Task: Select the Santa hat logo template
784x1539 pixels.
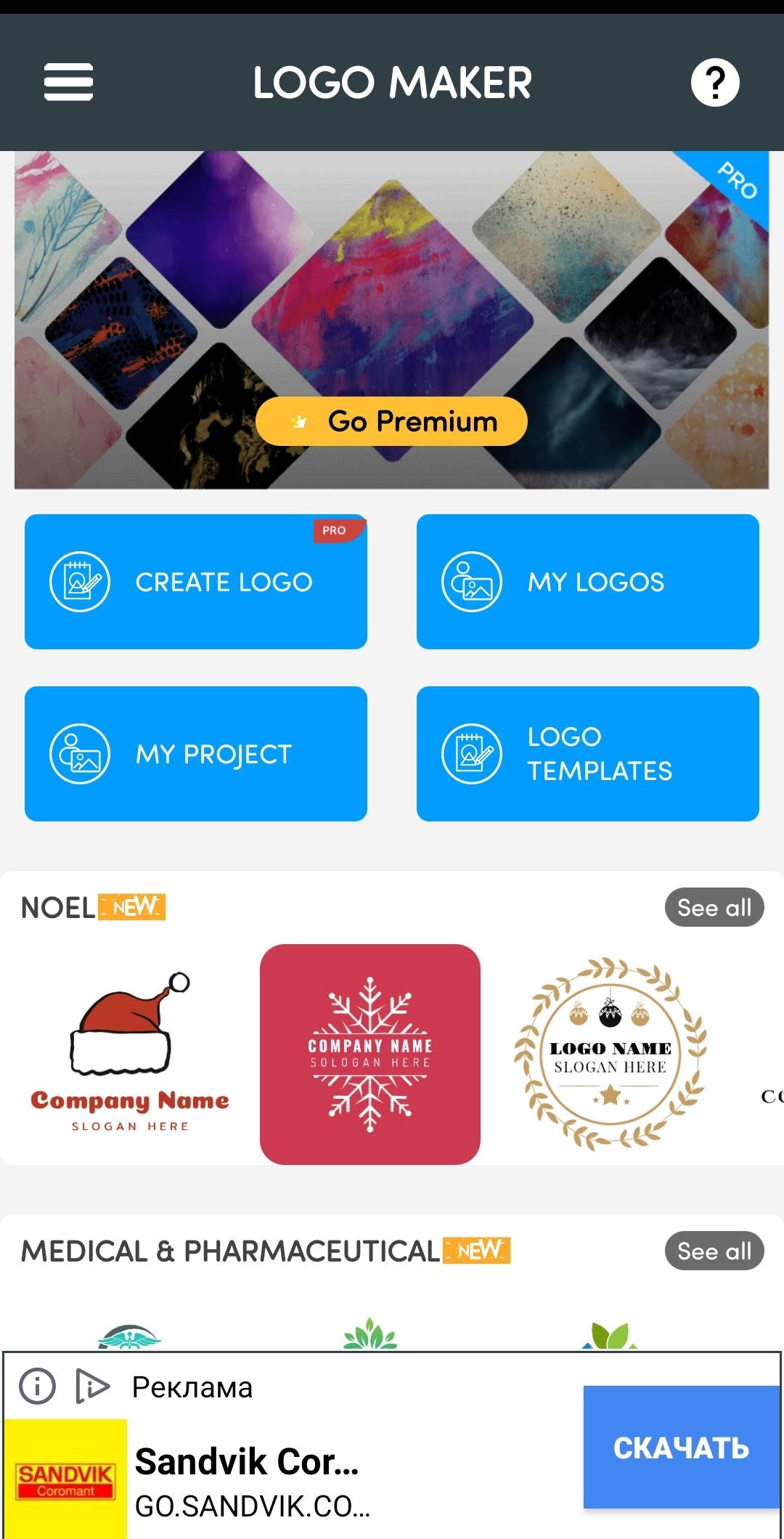Action: [x=129, y=1053]
